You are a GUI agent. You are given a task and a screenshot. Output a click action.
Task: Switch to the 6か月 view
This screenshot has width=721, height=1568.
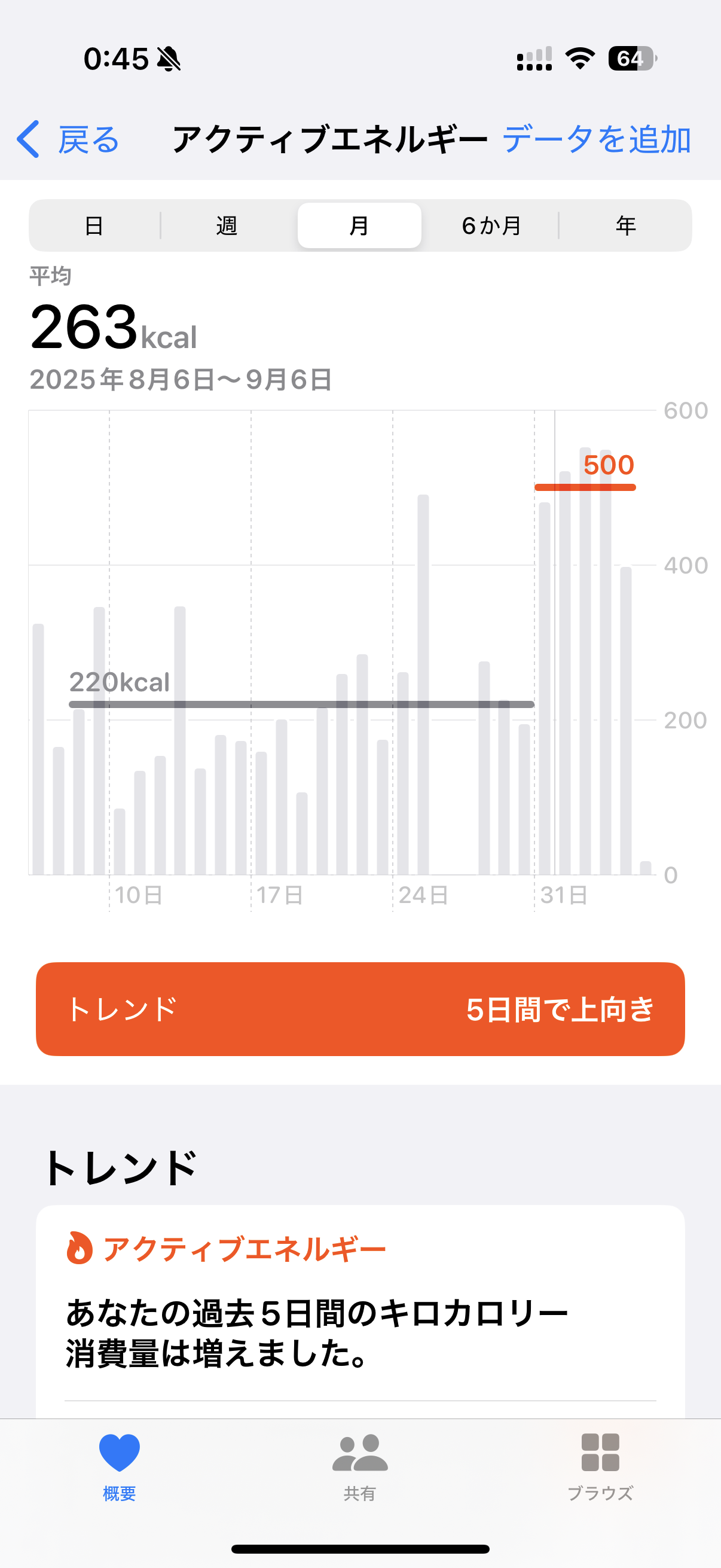(491, 226)
